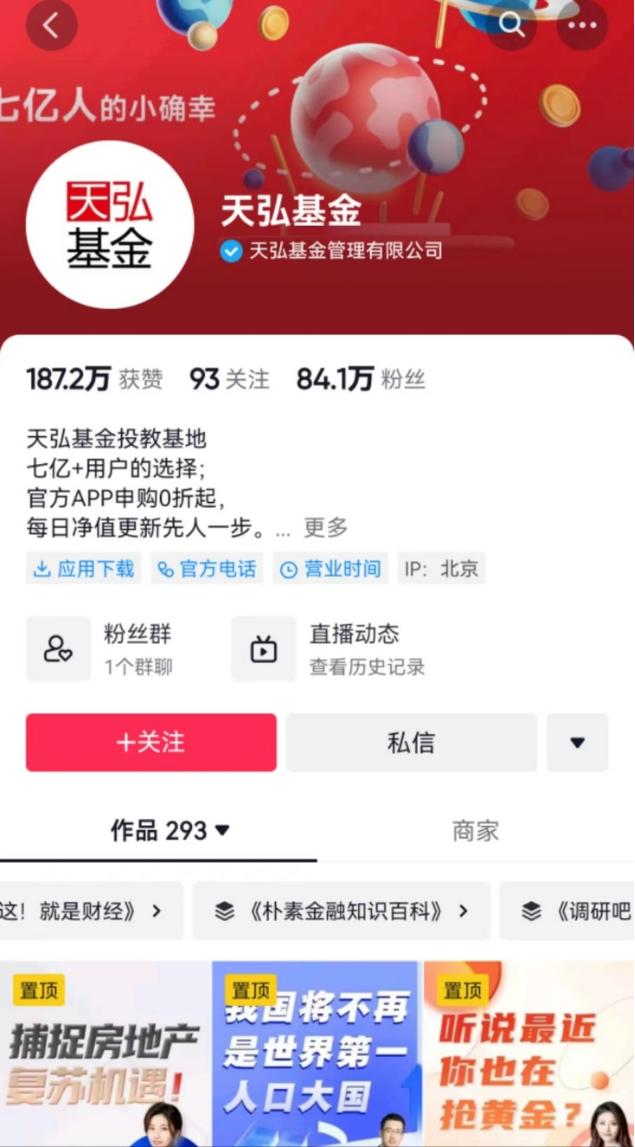635x1147 pixels.
Task: Expand the dropdown arrow next to 私信
Action: (x=577, y=742)
